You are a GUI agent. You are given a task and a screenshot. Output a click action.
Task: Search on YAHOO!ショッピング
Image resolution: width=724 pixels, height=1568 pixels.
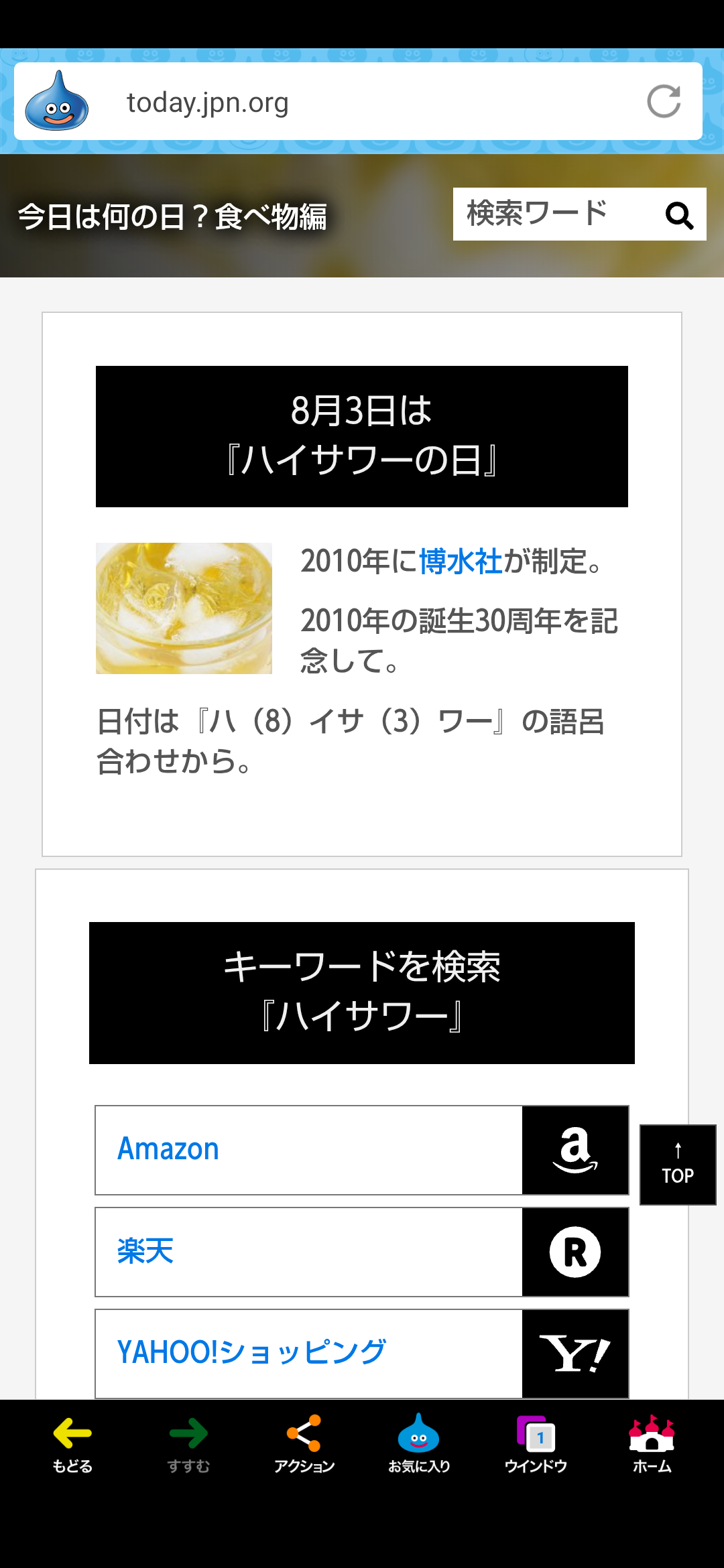coord(362,1354)
